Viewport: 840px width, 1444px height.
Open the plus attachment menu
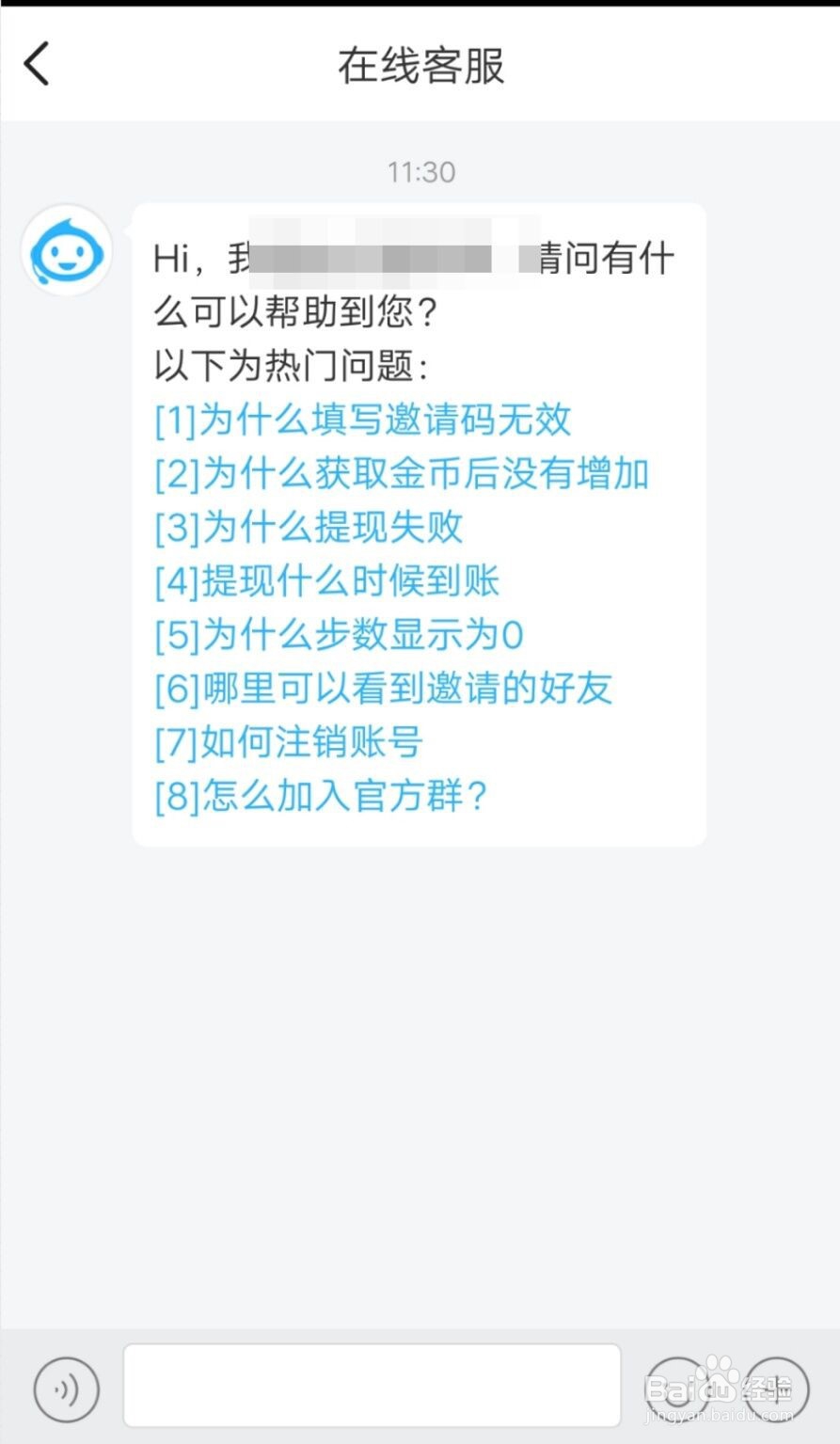tap(777, 1388)
